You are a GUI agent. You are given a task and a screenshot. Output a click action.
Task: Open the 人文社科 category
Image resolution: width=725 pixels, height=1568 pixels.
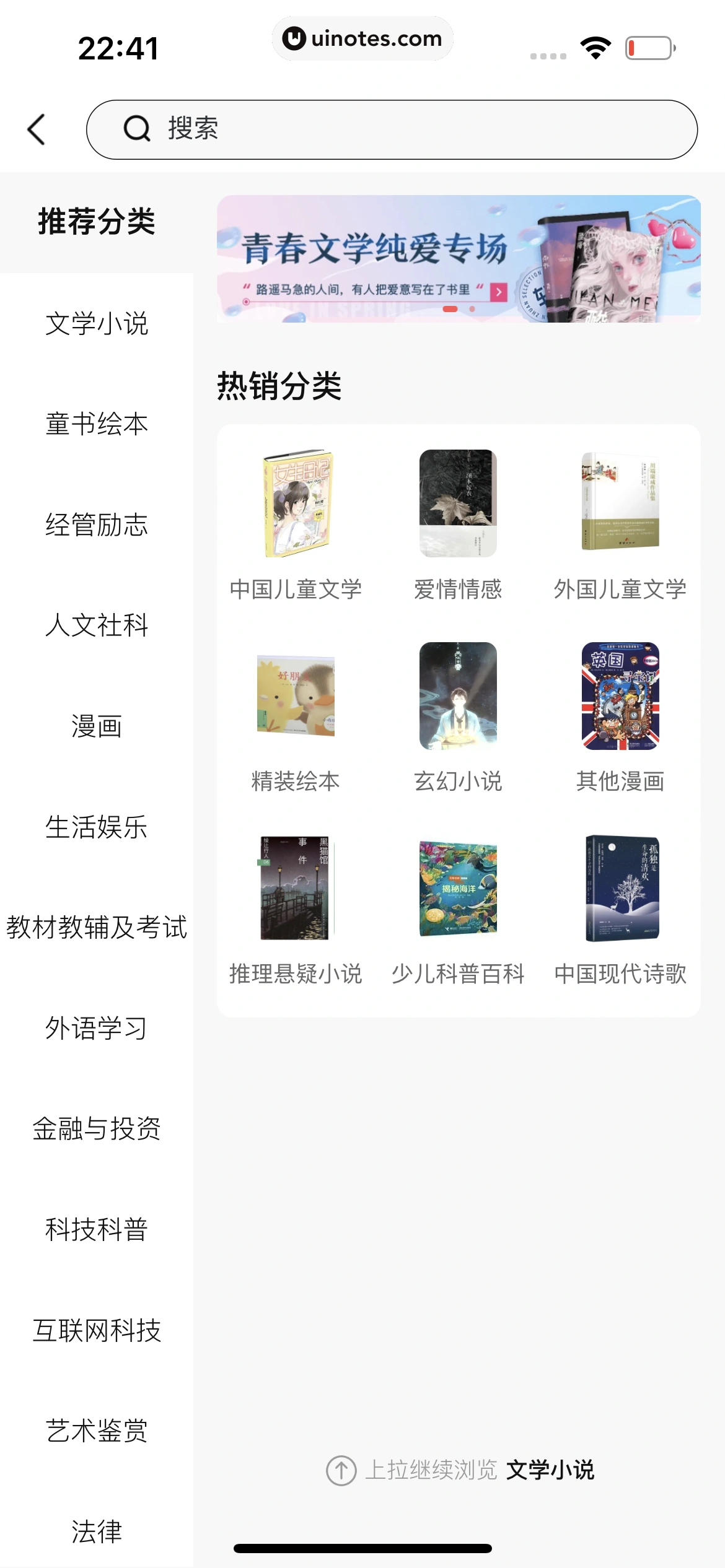coord(97,626)
